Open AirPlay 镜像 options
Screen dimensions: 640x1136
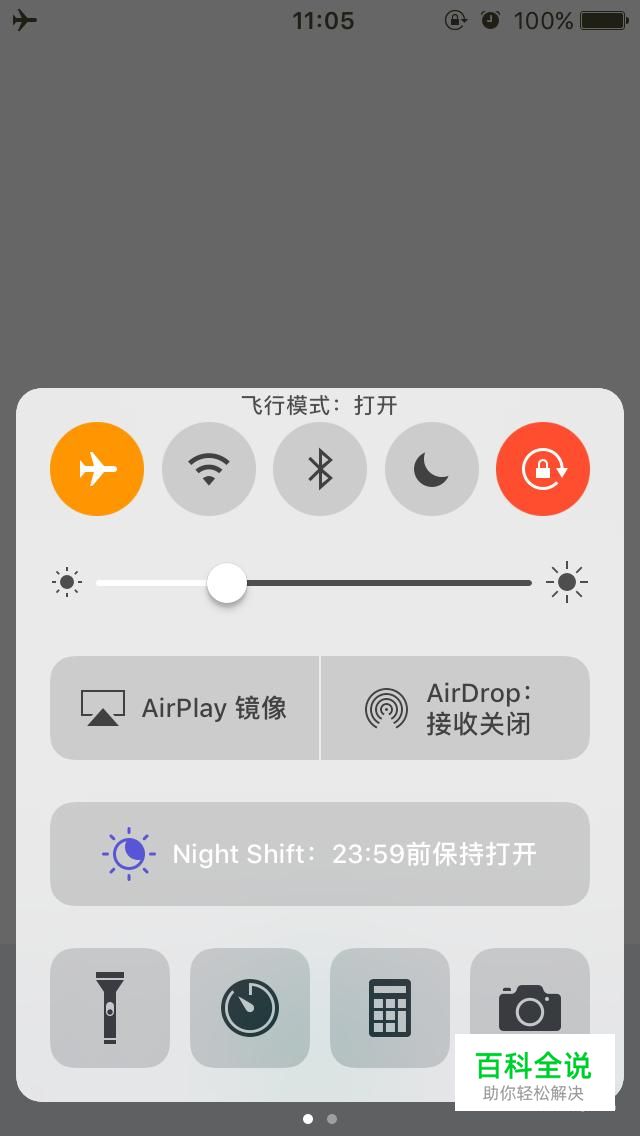[x=185, y=708]
